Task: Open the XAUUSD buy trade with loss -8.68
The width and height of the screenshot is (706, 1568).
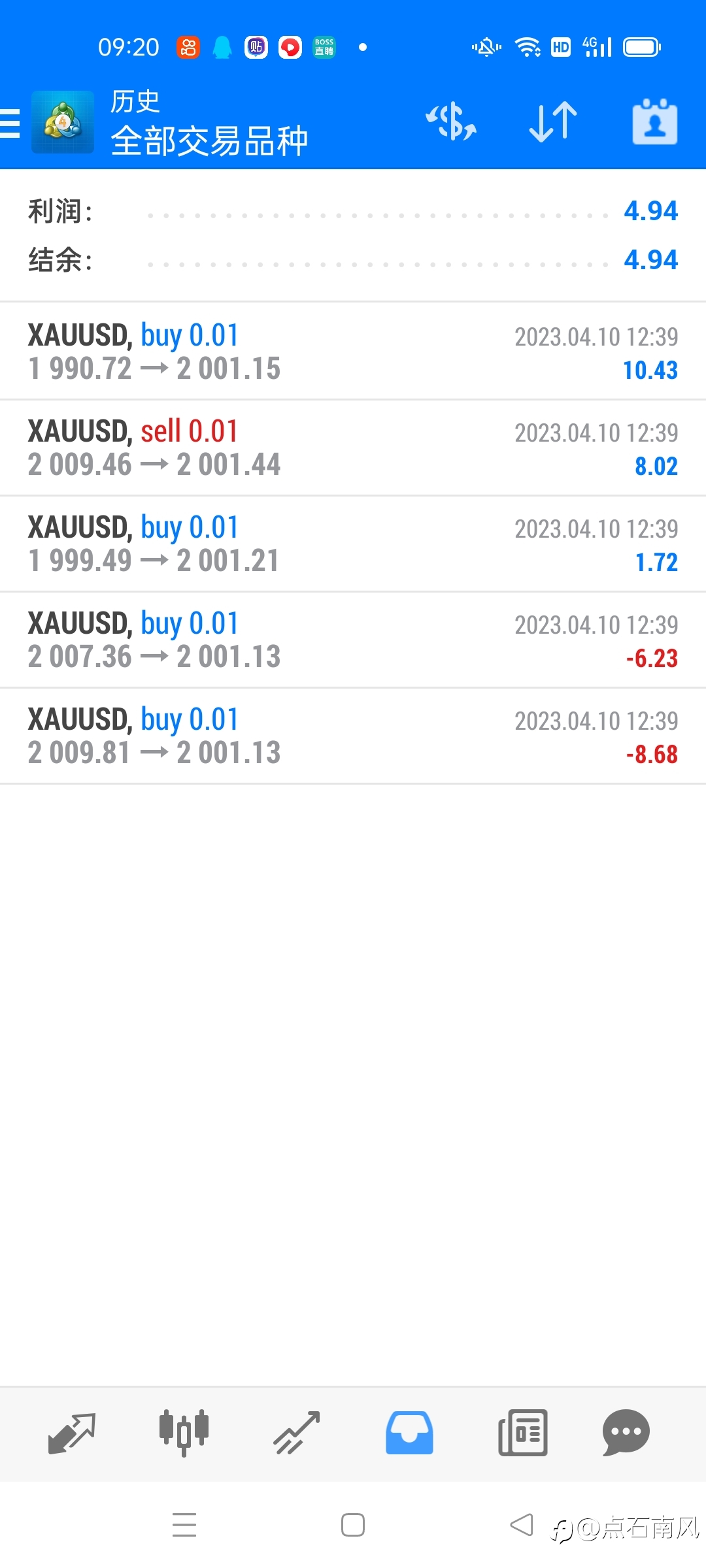Action: (353, 736)
